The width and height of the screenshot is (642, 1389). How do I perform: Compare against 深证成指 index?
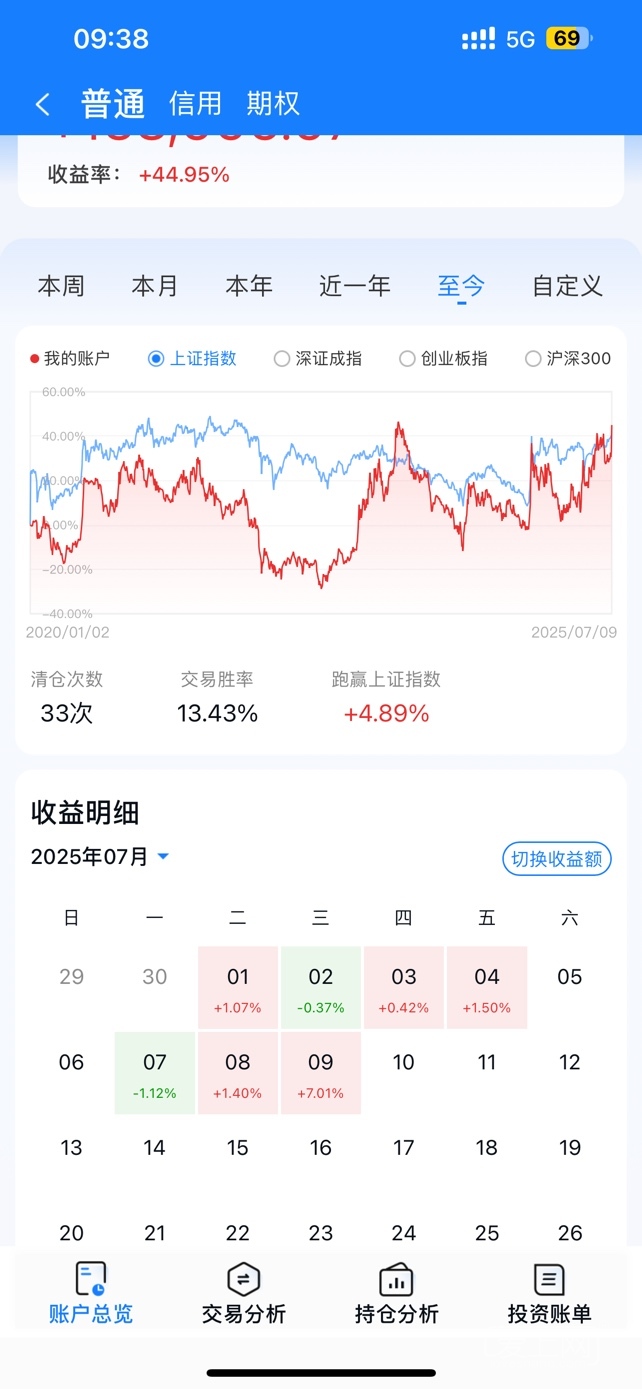pos(319,359)
